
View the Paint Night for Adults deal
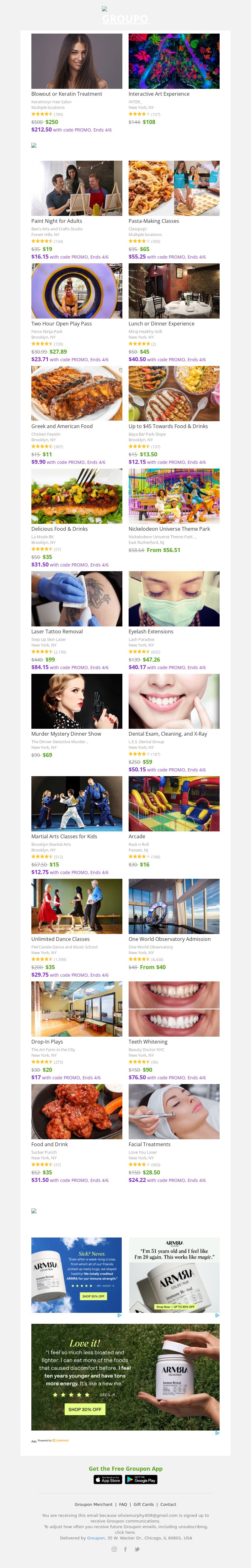click(x=77, y=188)
